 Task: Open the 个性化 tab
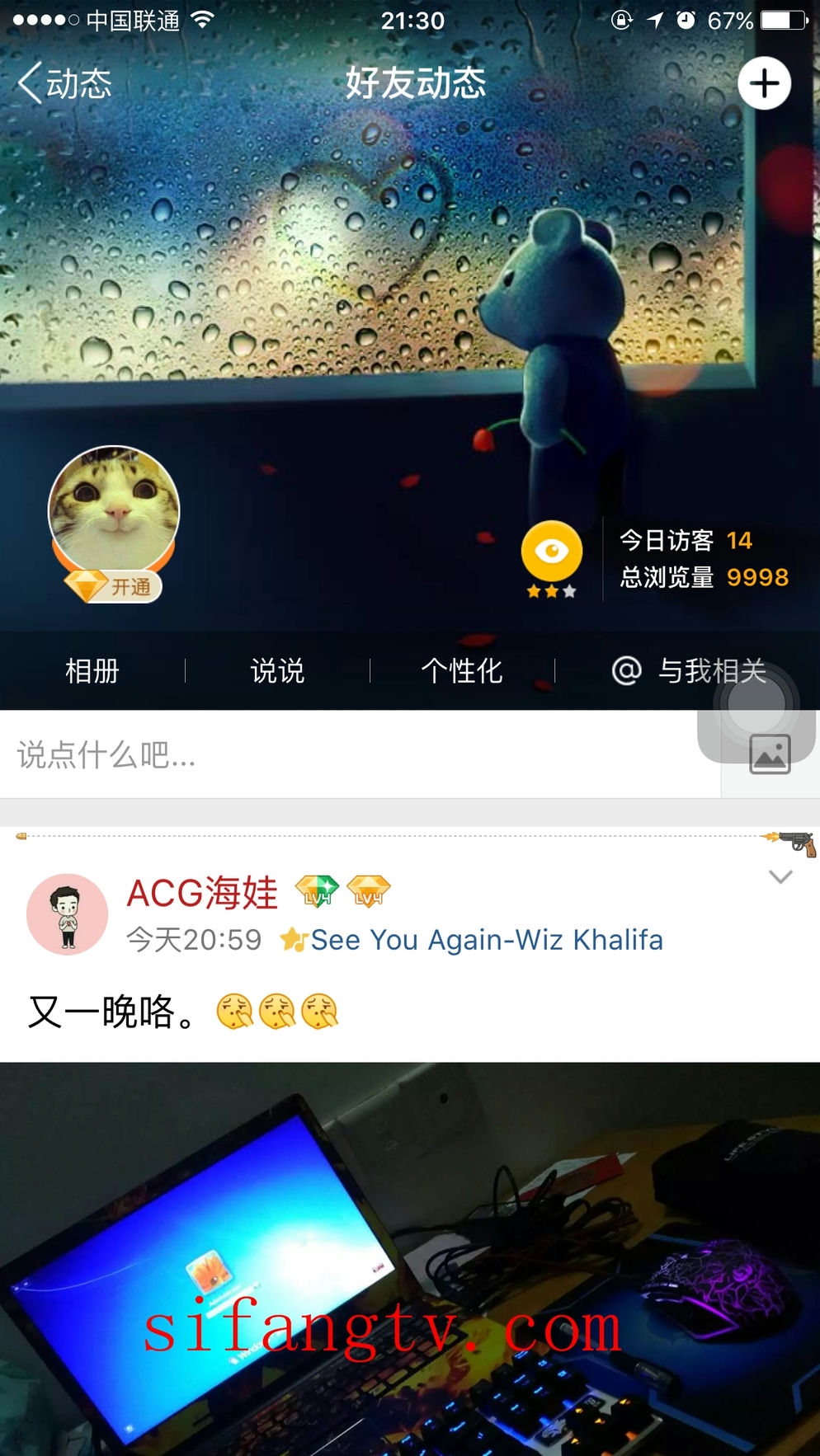pos(462,671)
